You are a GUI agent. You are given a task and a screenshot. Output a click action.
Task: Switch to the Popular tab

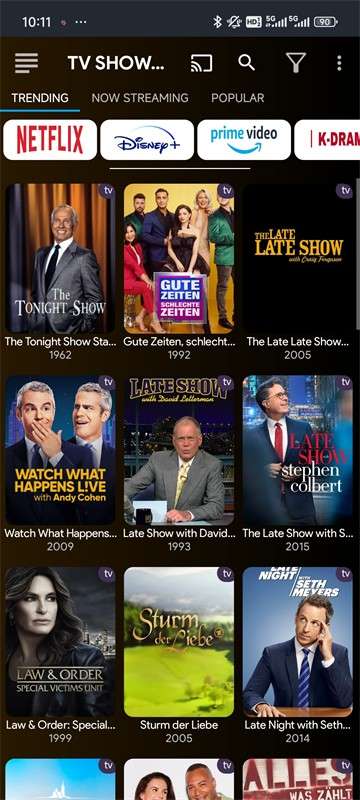tap(238, 97)
